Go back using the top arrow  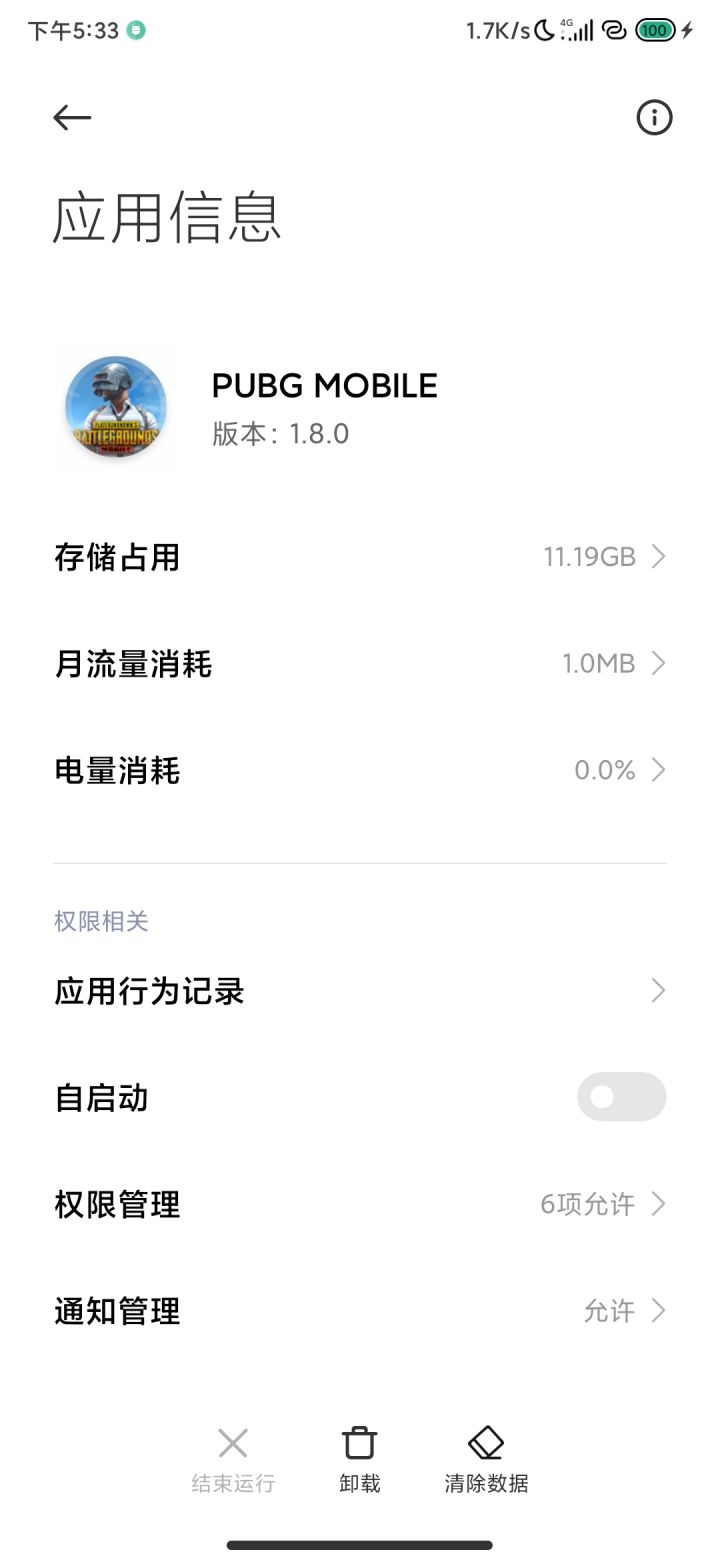click(x=72, y=118)
